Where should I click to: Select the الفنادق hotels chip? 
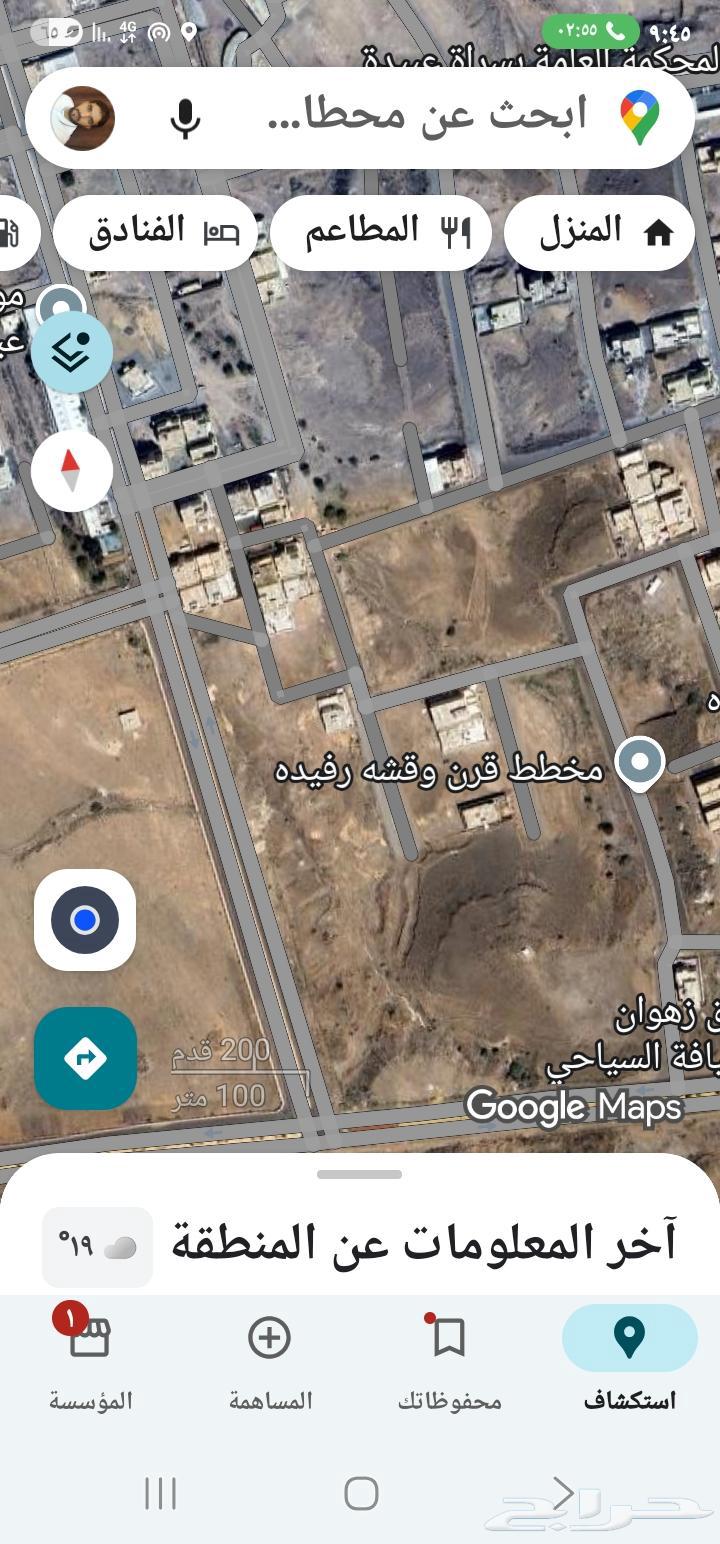[x=155, y=232]
